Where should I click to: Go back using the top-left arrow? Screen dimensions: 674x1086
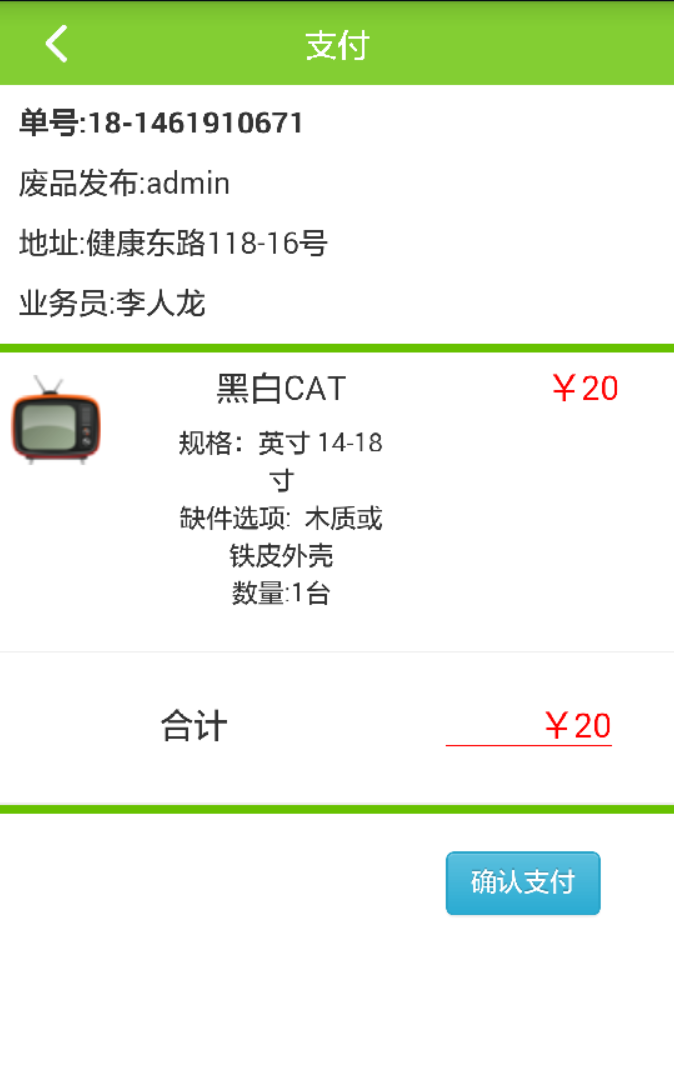pyautogui.click(x=57, y=44)
